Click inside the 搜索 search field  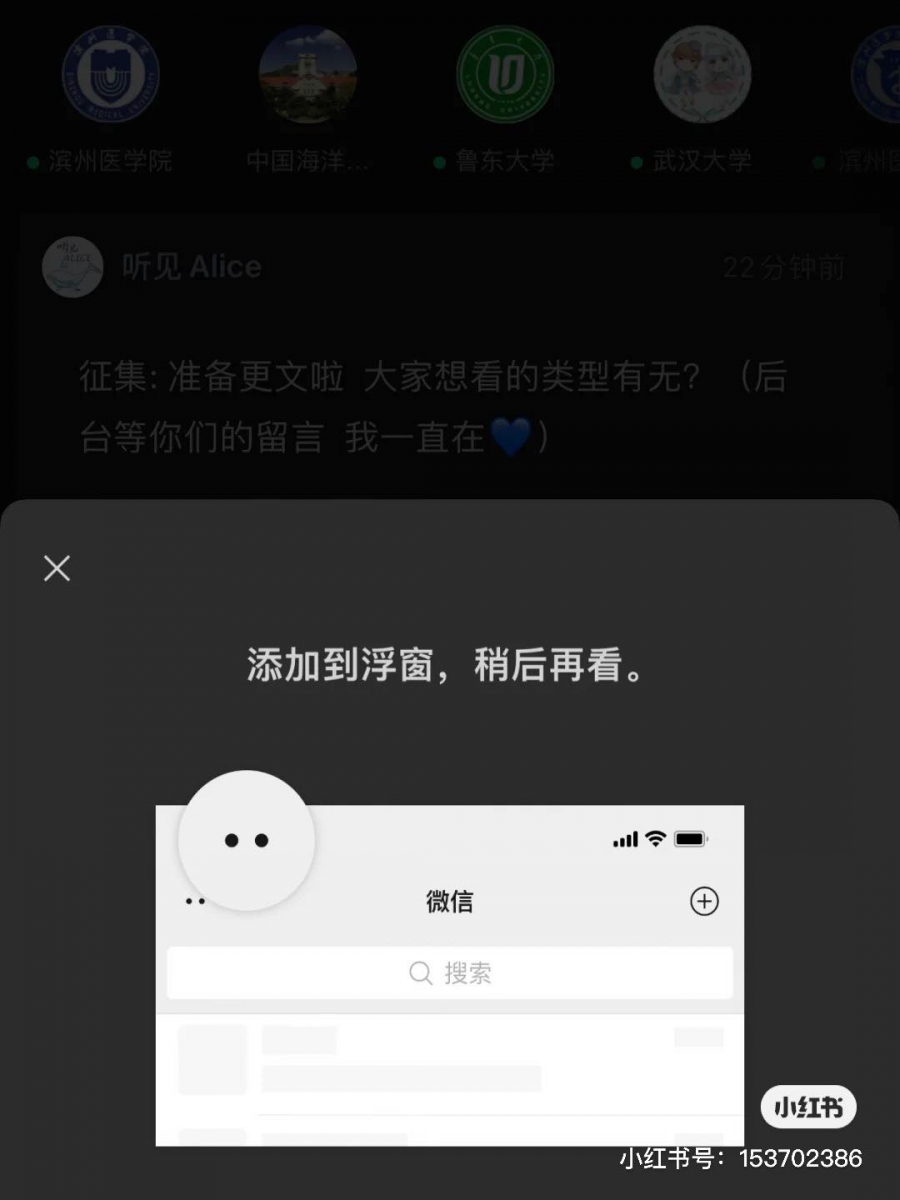[448, 973]
